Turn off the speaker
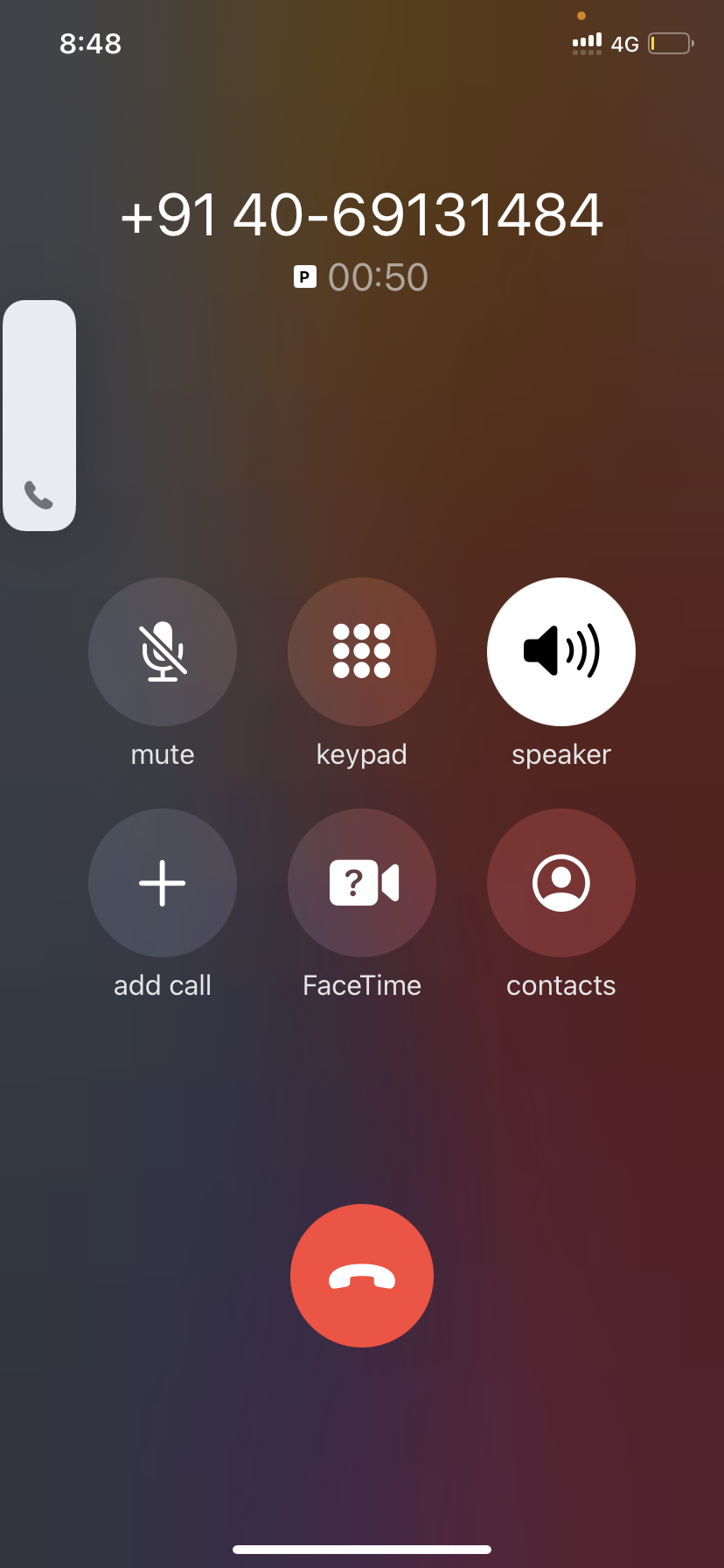724x1568 pixels. pyautogui.click(x=561, y=652)
